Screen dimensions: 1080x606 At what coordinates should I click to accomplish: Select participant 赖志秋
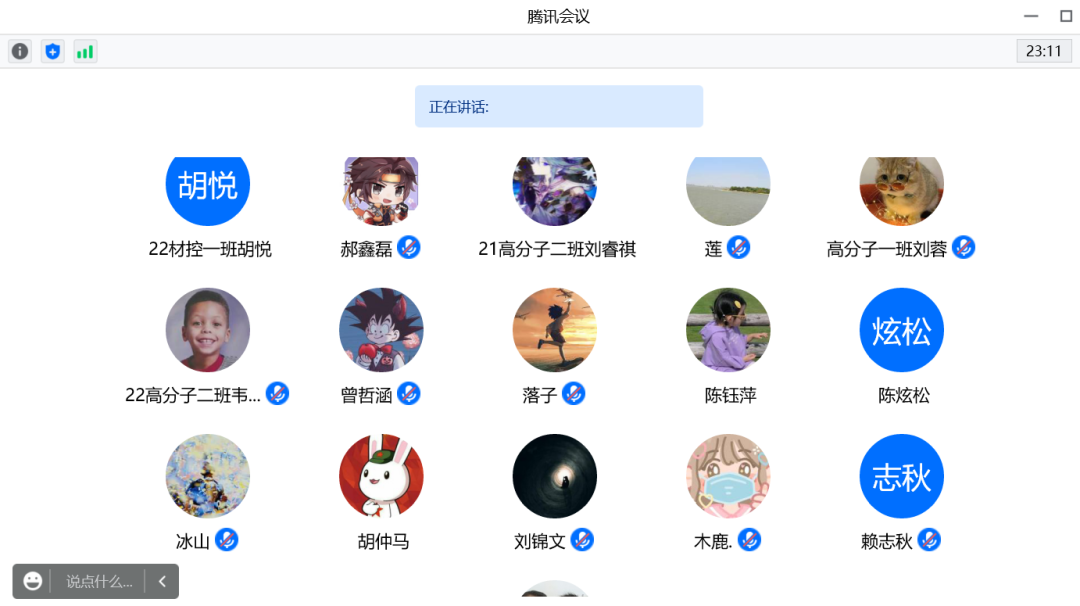tap(901, 476)
